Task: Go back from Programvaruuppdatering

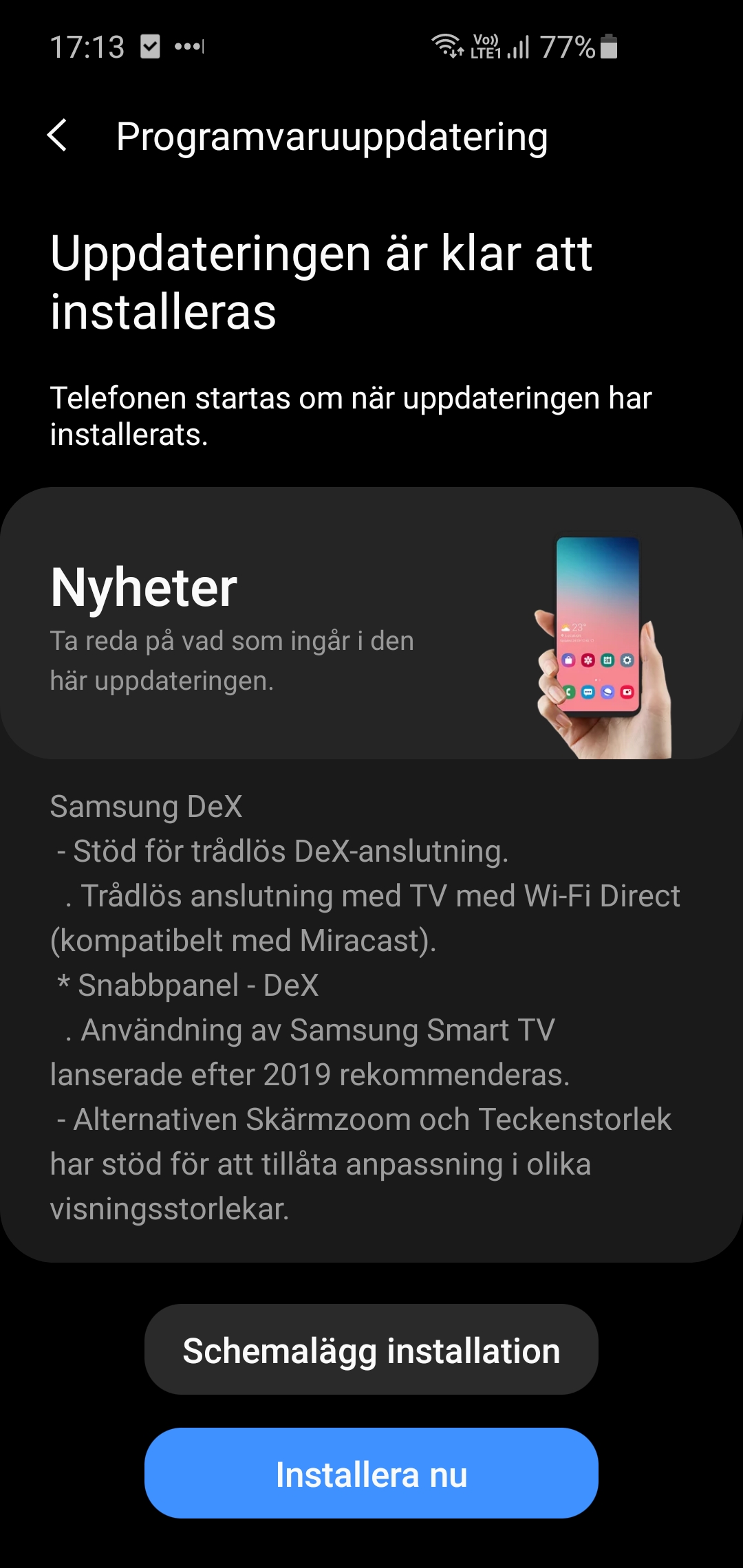Action: coord(58,135)
